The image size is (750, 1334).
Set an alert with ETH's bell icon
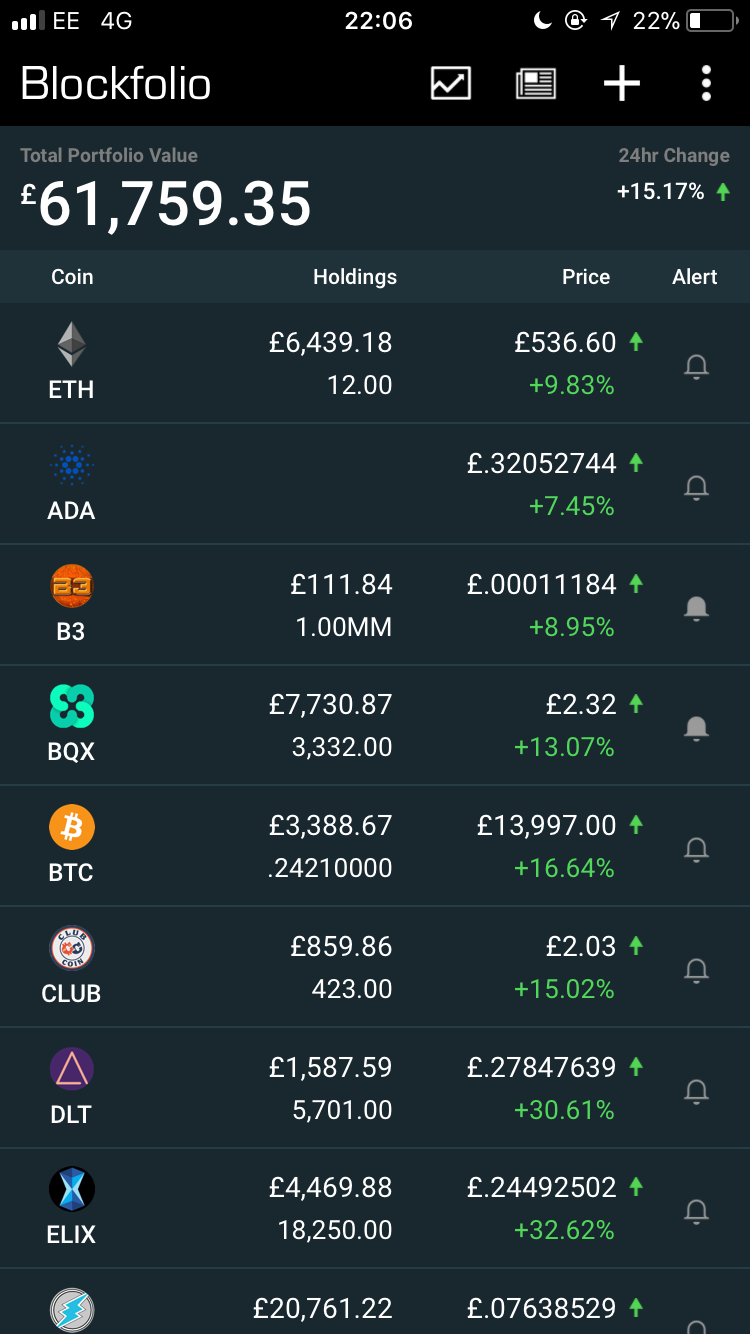tap(696, 366)
